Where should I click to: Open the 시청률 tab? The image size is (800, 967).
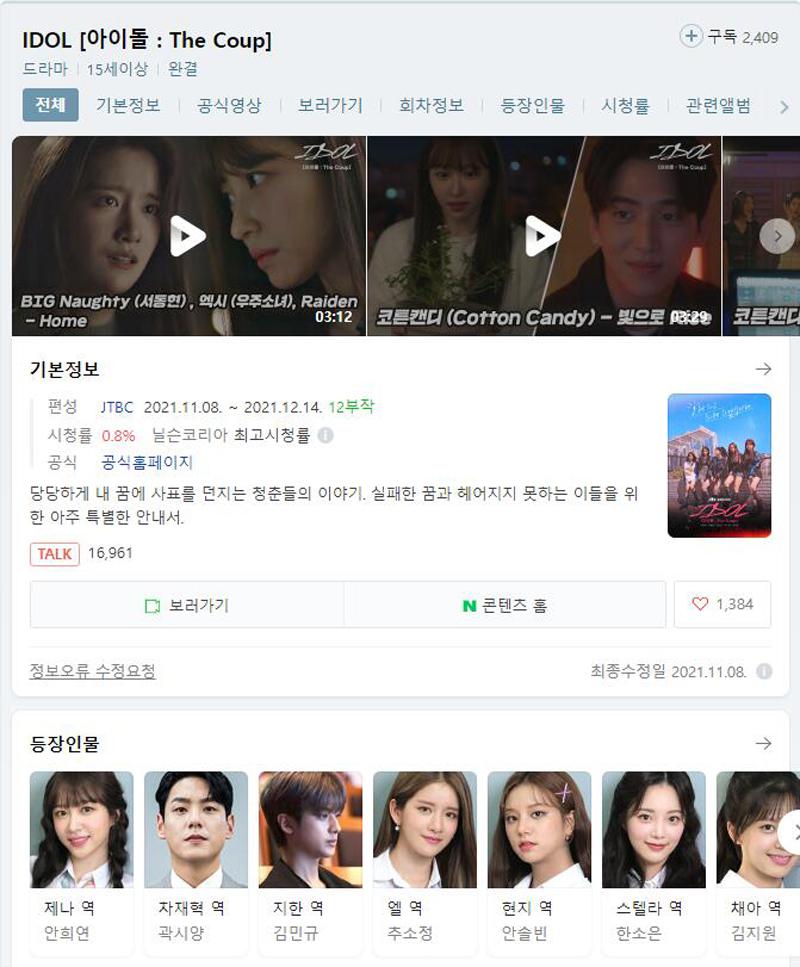point(625,105)
